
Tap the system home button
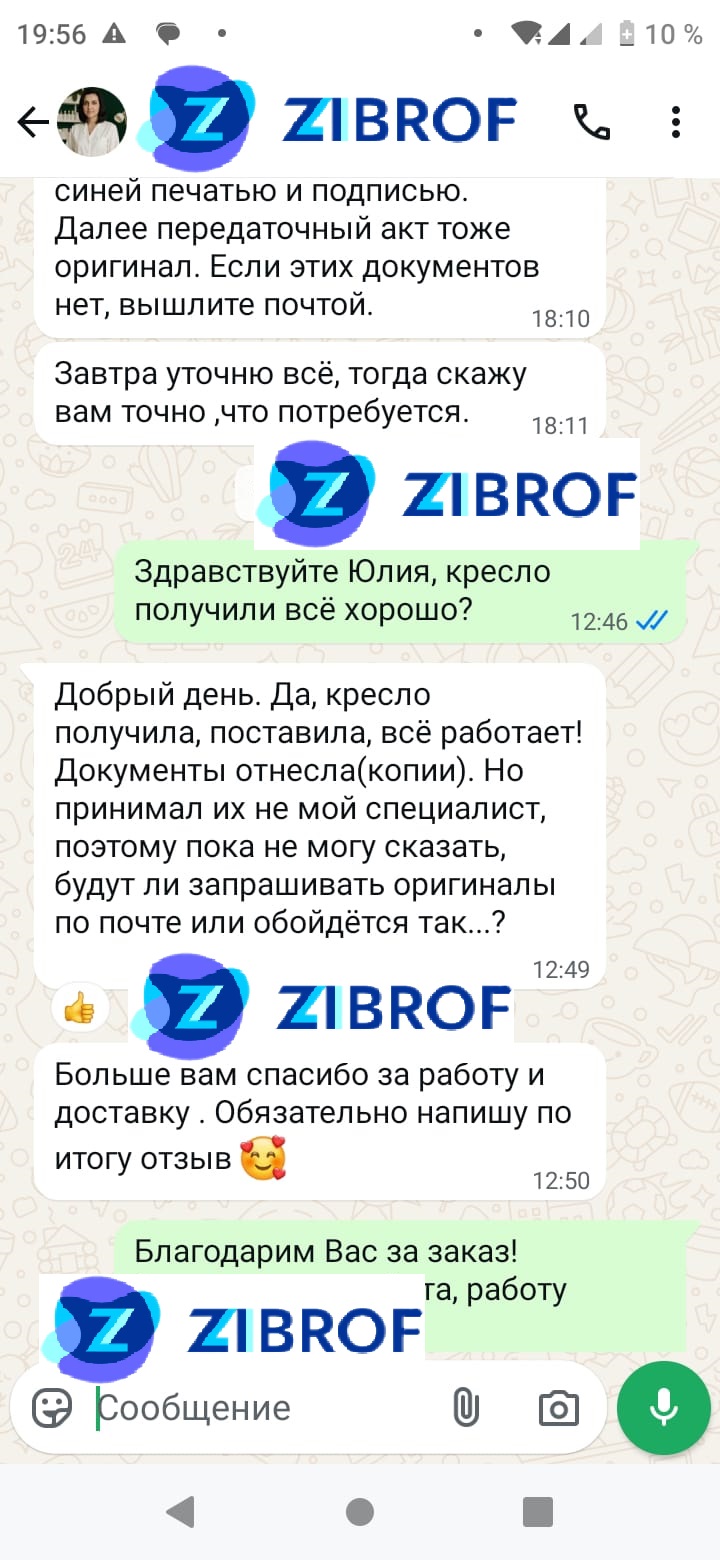click(360, 1511)
